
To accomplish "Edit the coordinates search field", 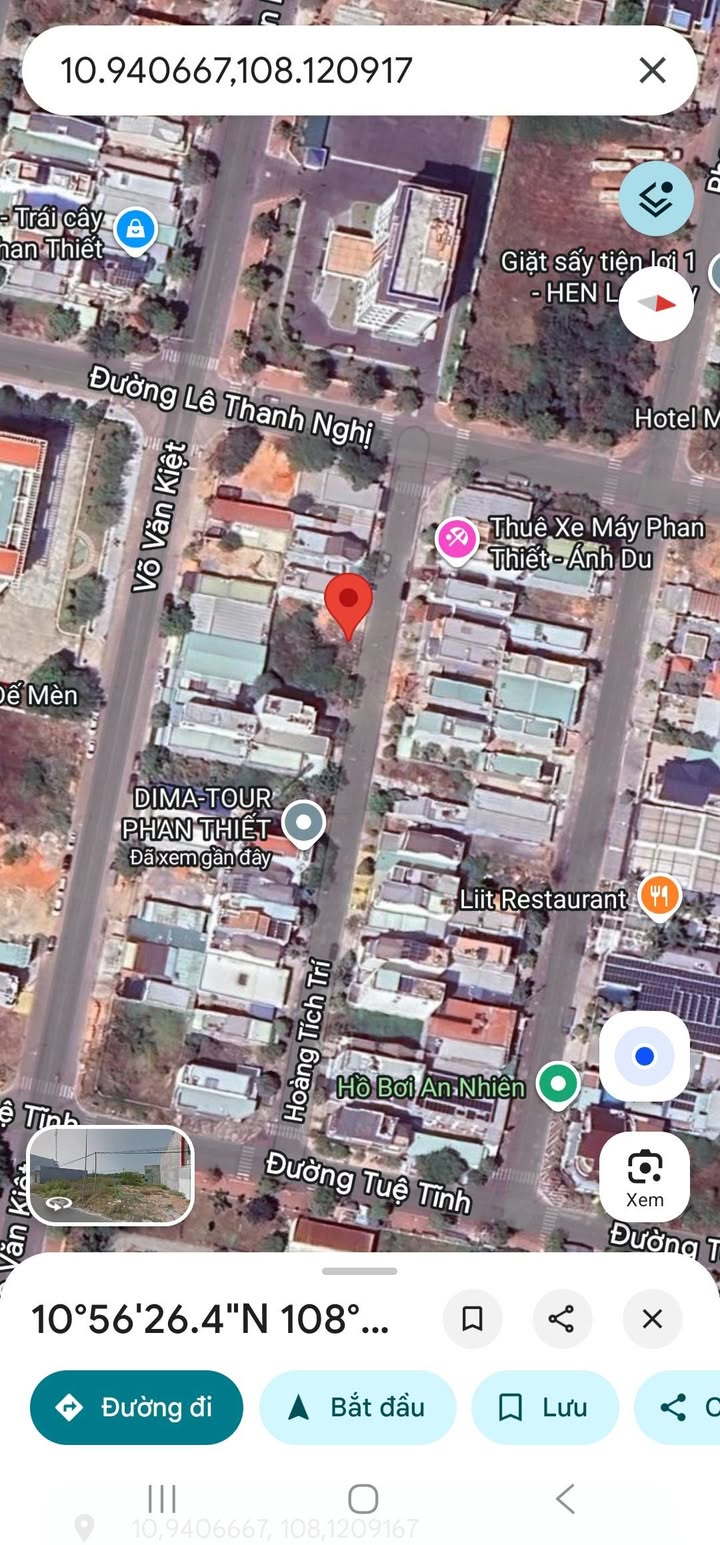I will 330,70.
